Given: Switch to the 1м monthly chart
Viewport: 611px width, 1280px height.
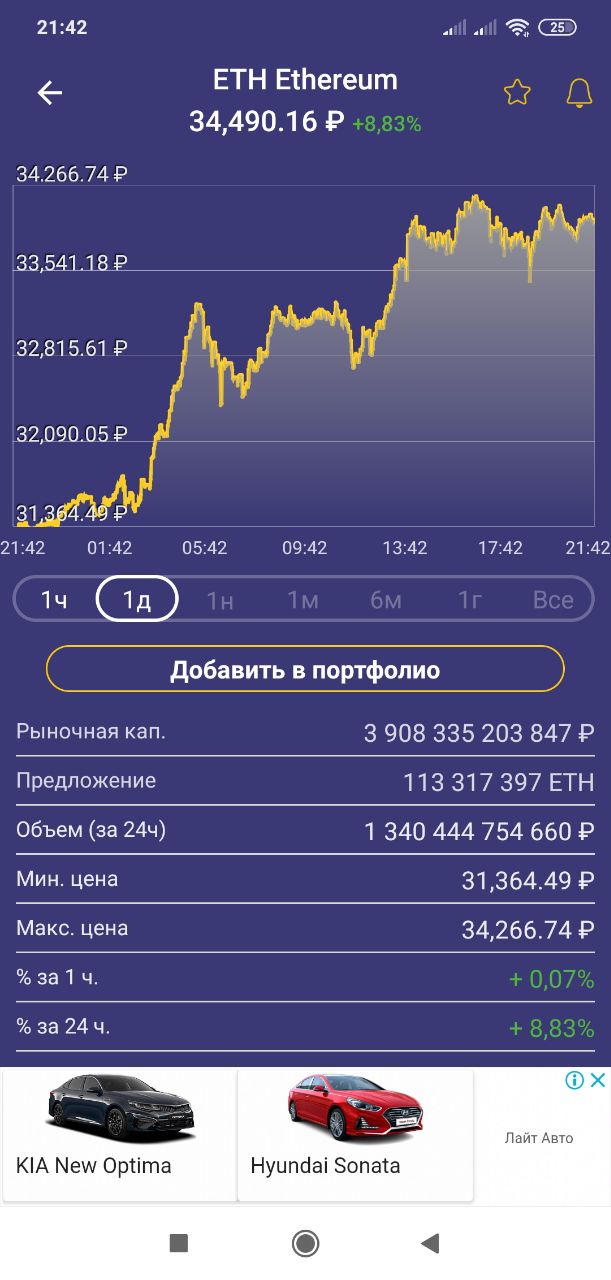Looking at the screenshot, I should click(x=303, y=600).
